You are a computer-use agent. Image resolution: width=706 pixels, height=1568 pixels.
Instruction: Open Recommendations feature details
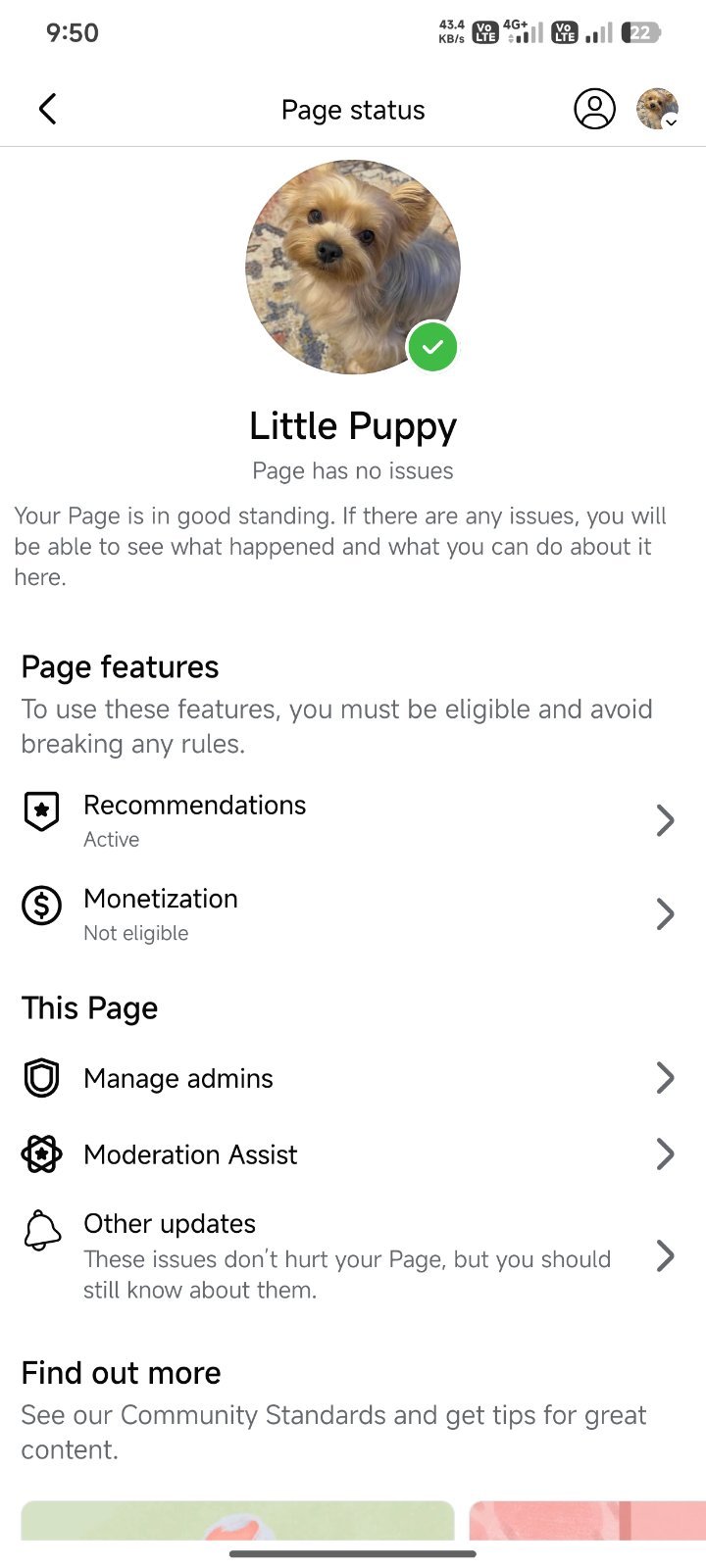[353, 820]
